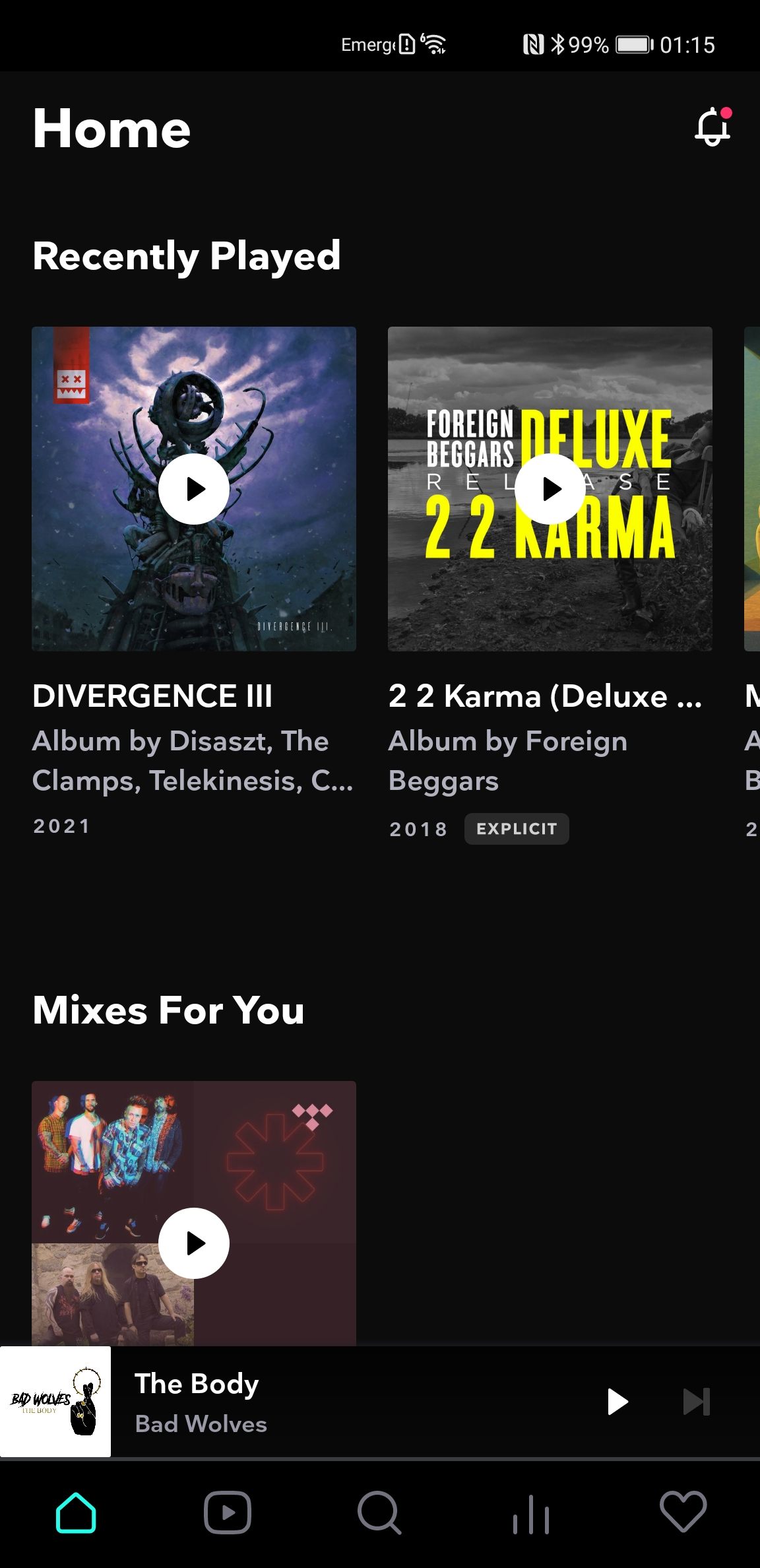
Task: Play the DIVERGENCE III album
Action: coord(194,489)
